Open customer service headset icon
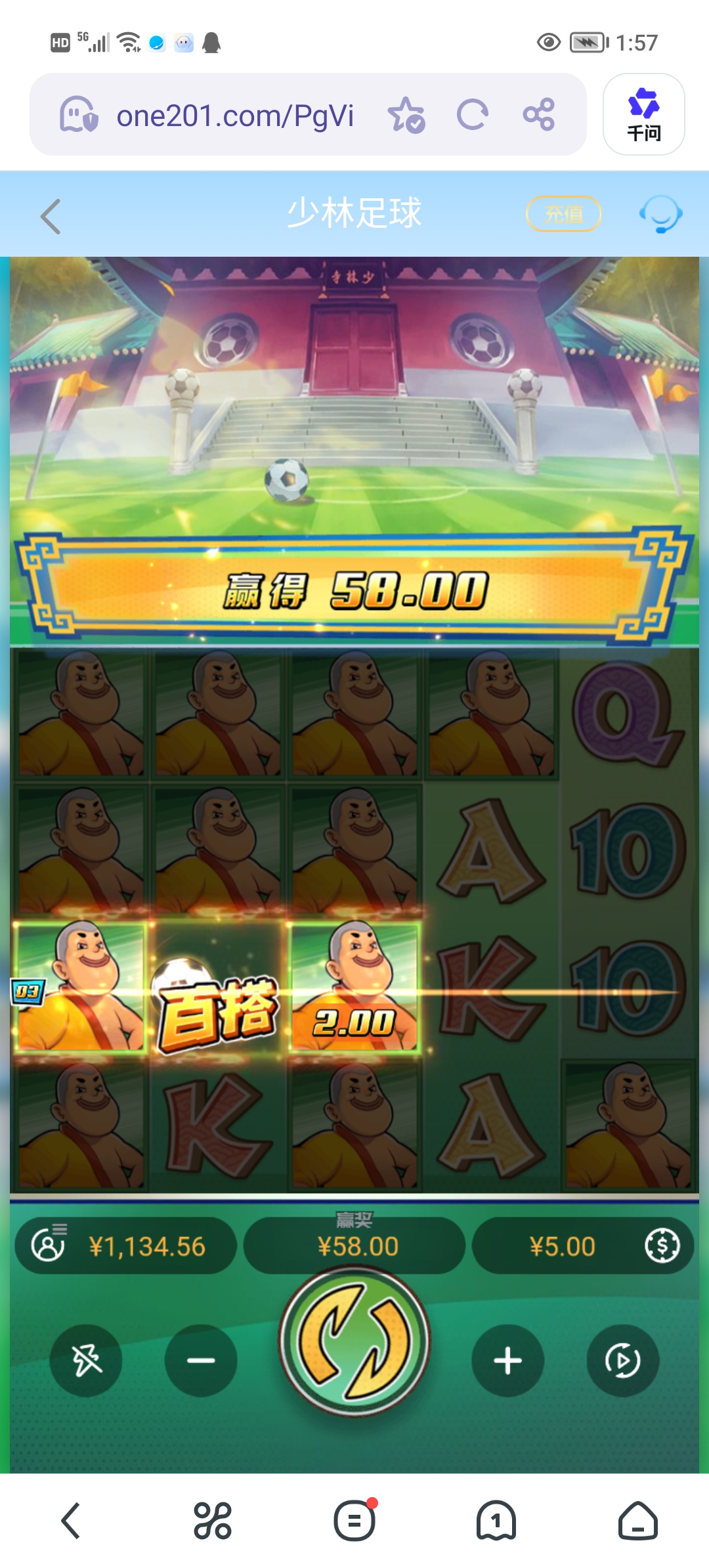Screen dimensions: 709x1568 [x=660, y=214]
